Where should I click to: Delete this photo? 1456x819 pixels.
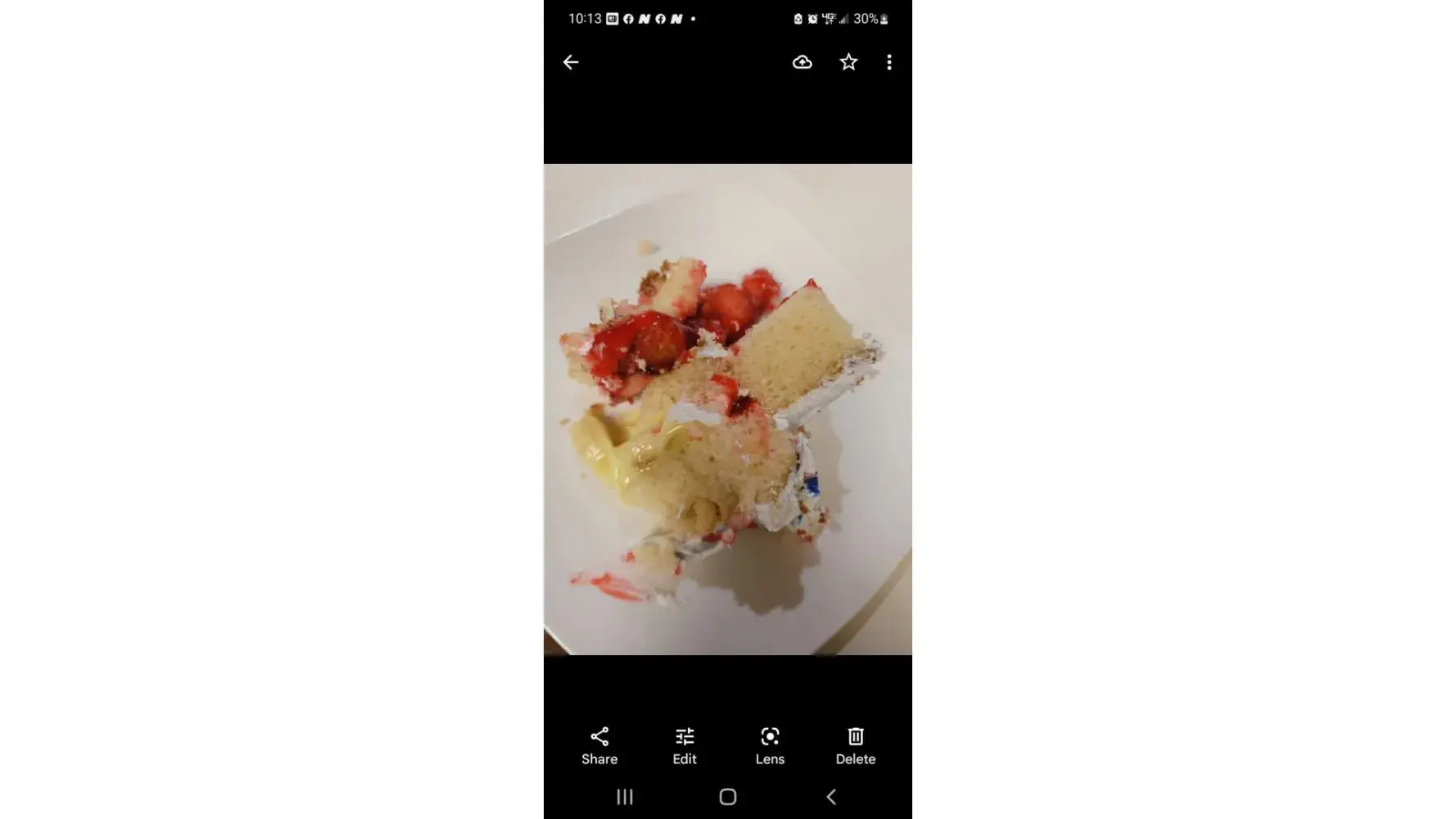pos(856,745)
